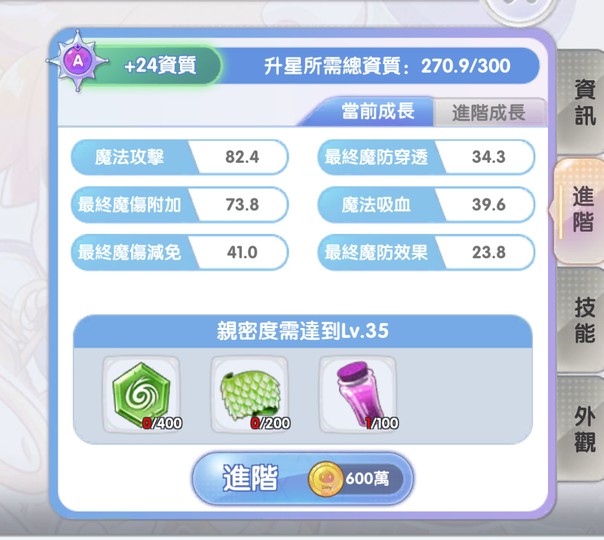The image size is (604, 540).
Task: View the green swirl hexagon material
Action: (142, 393)
